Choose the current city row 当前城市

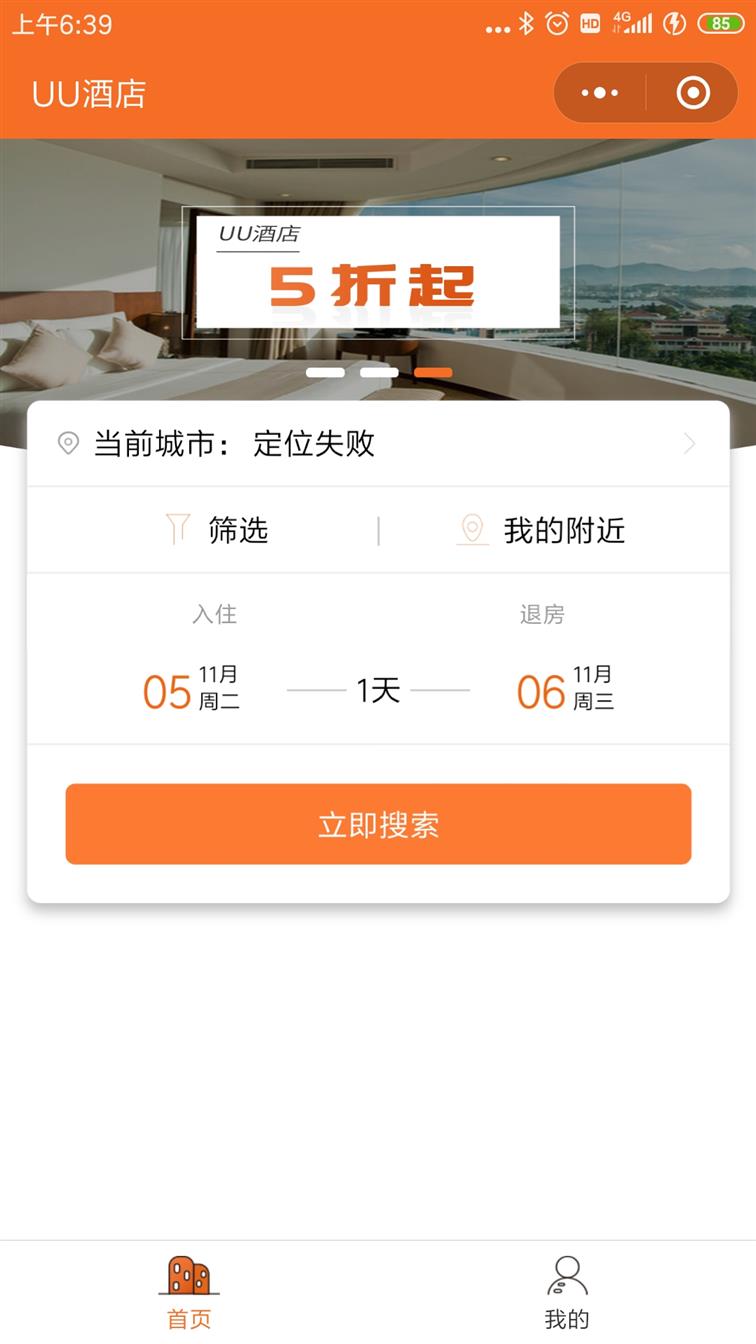pos(378,444)
